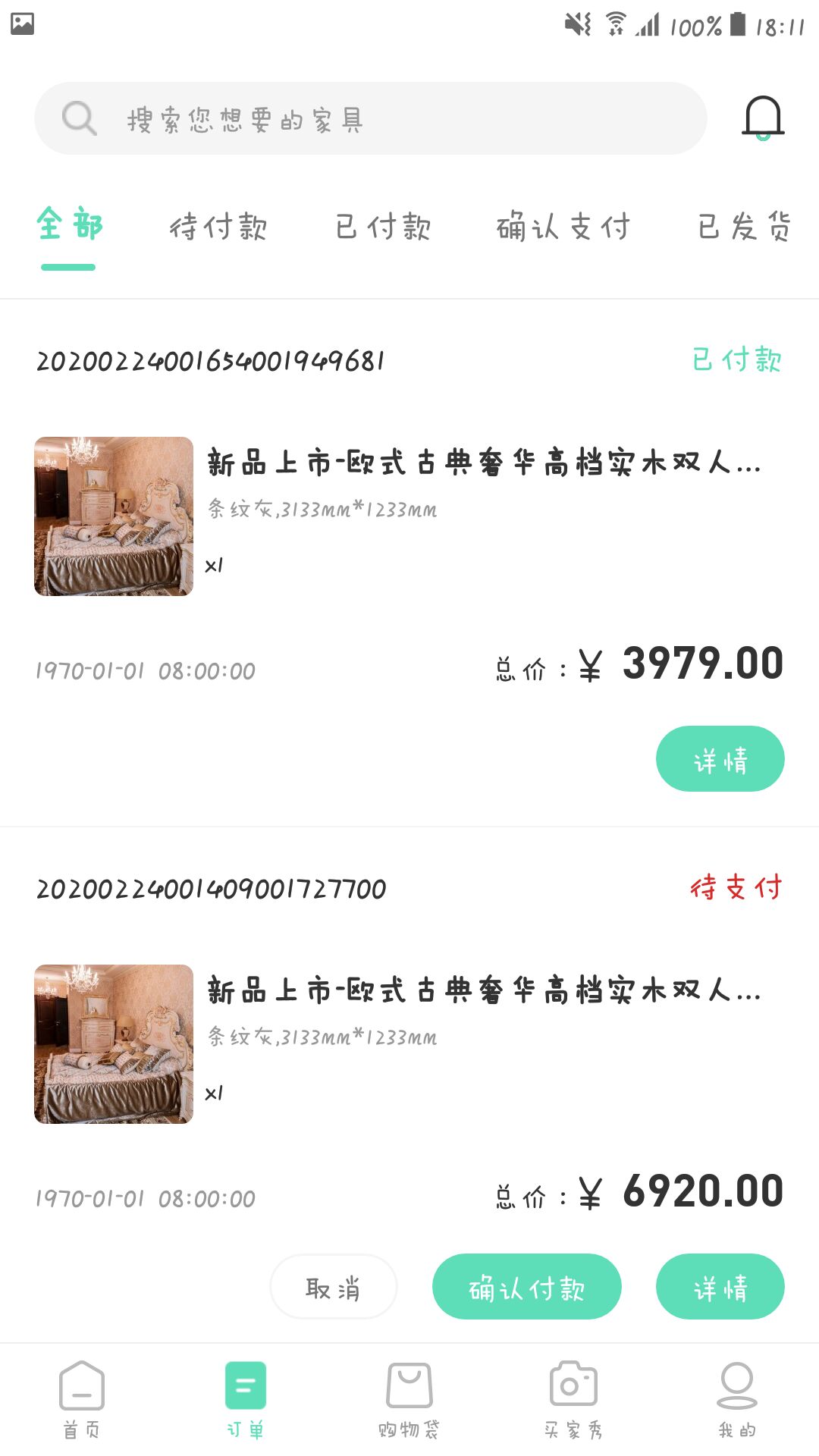819x1456 pixels.
Task: Switch to the 待付款 tab
Action: 218,227
